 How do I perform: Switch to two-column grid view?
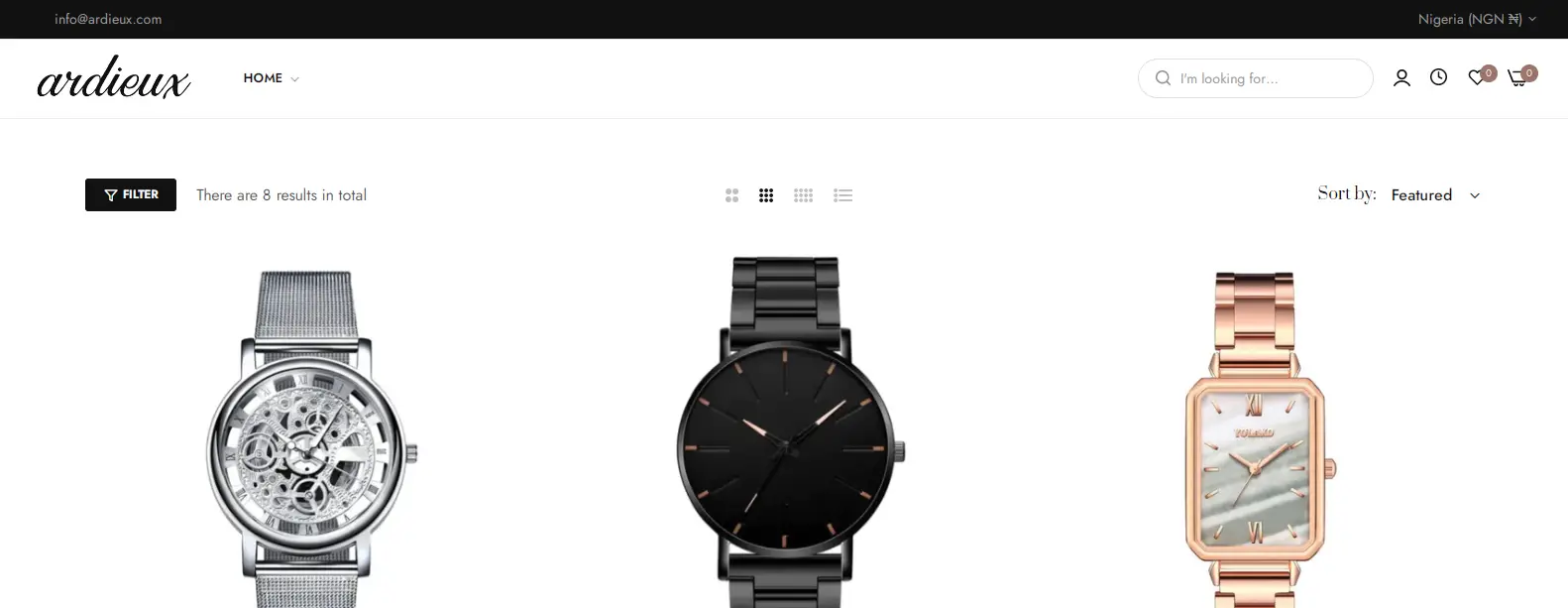pos(731,195)
